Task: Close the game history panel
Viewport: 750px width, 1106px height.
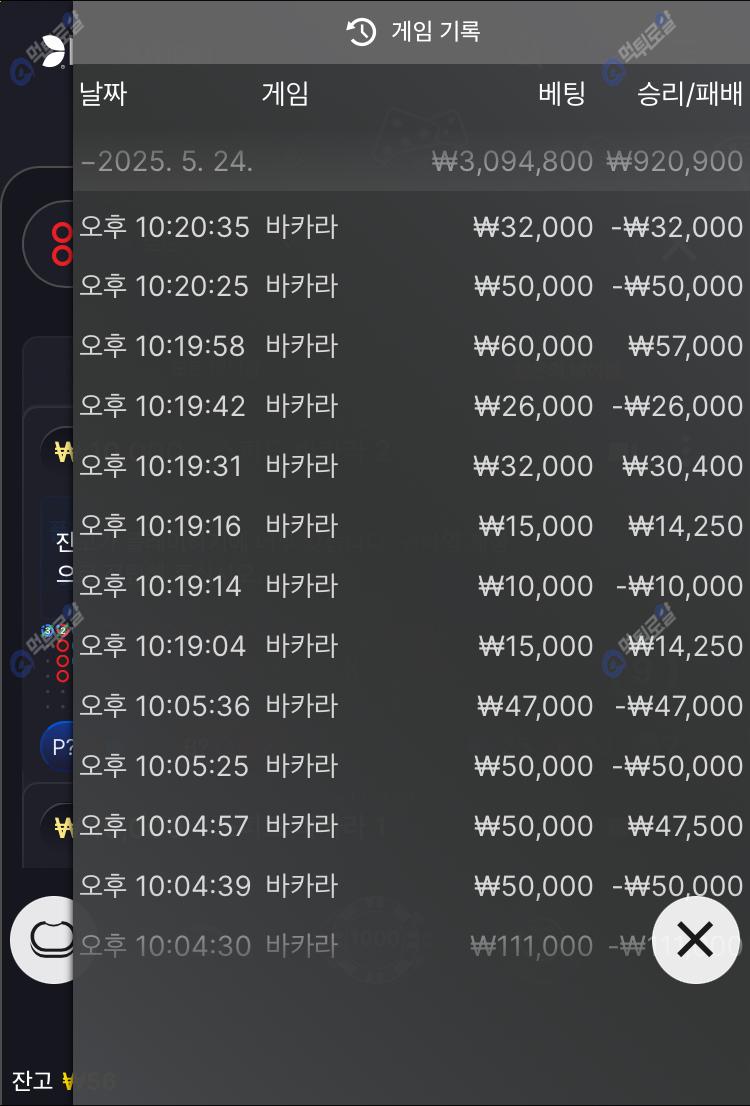Action: pyautogui.click(x=695, y=940)
